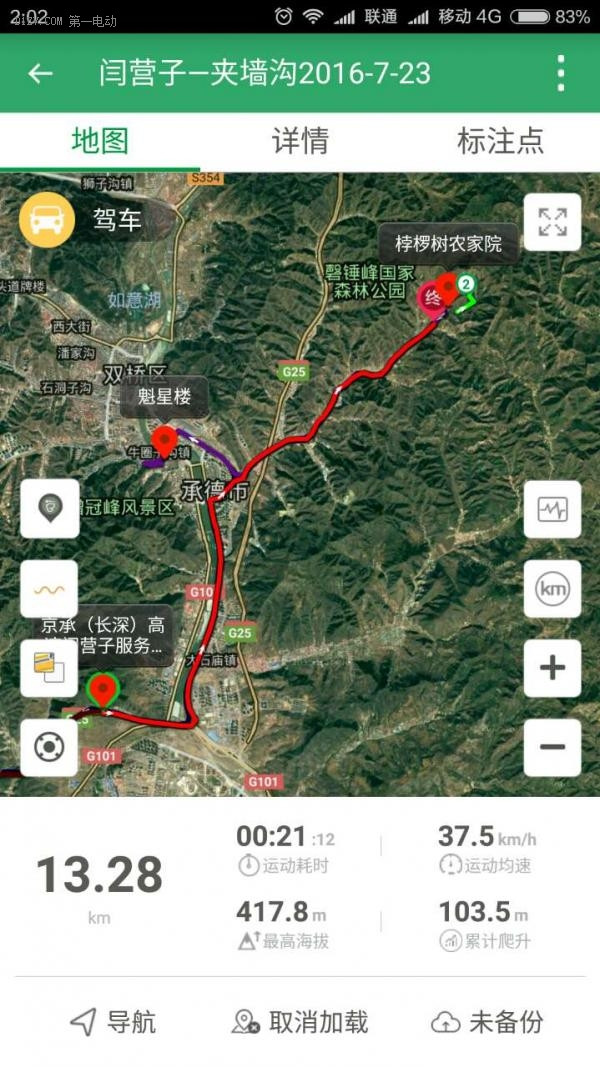The width and height of the screenshot is (600, 1067).
Task: Select the 地图 tab
Action: (99, 141)
